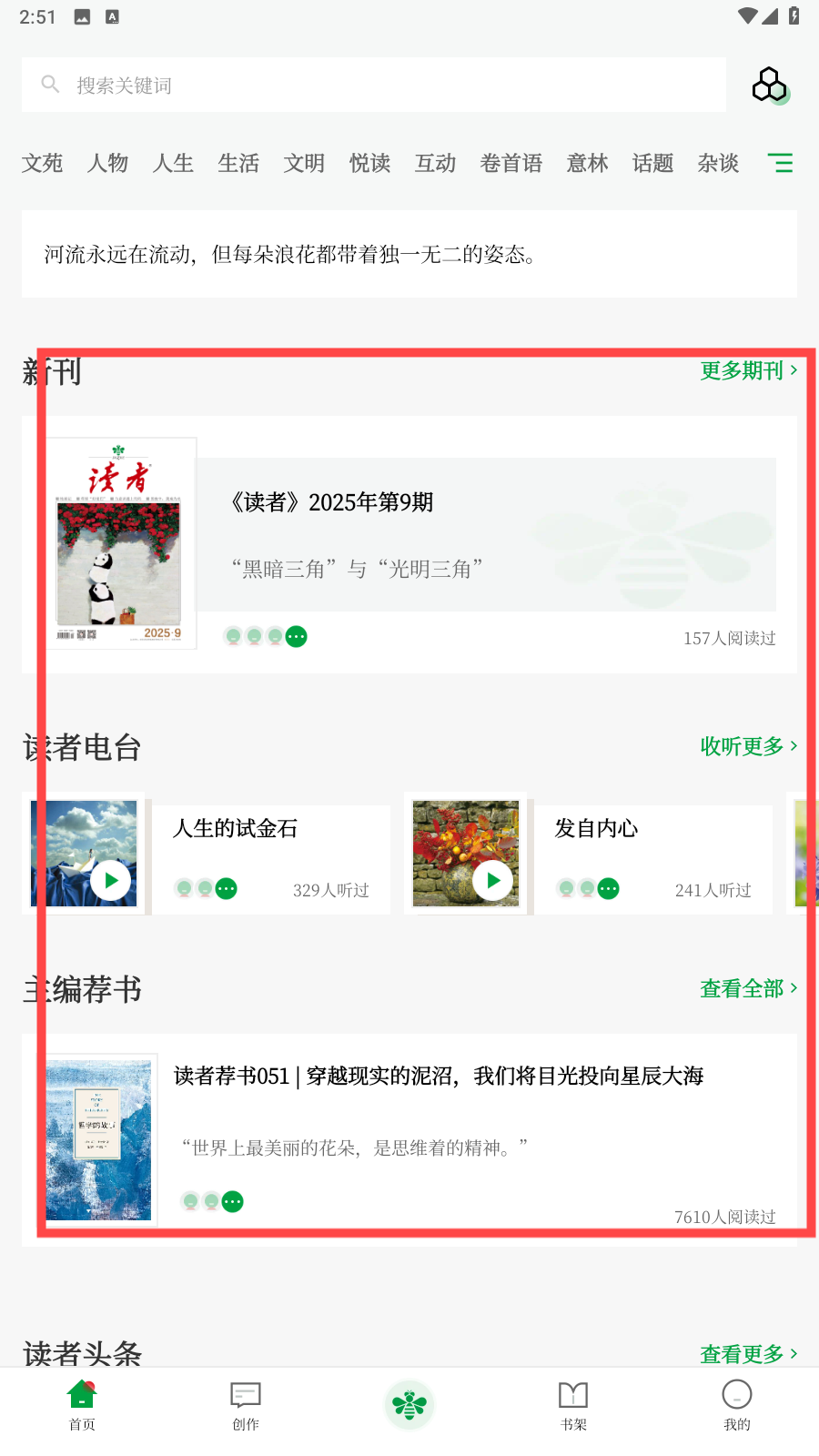Open 查看全部 in 主编荐书
The height and width of the screenshot is (1456, 819).
click(x=748, y=988)
